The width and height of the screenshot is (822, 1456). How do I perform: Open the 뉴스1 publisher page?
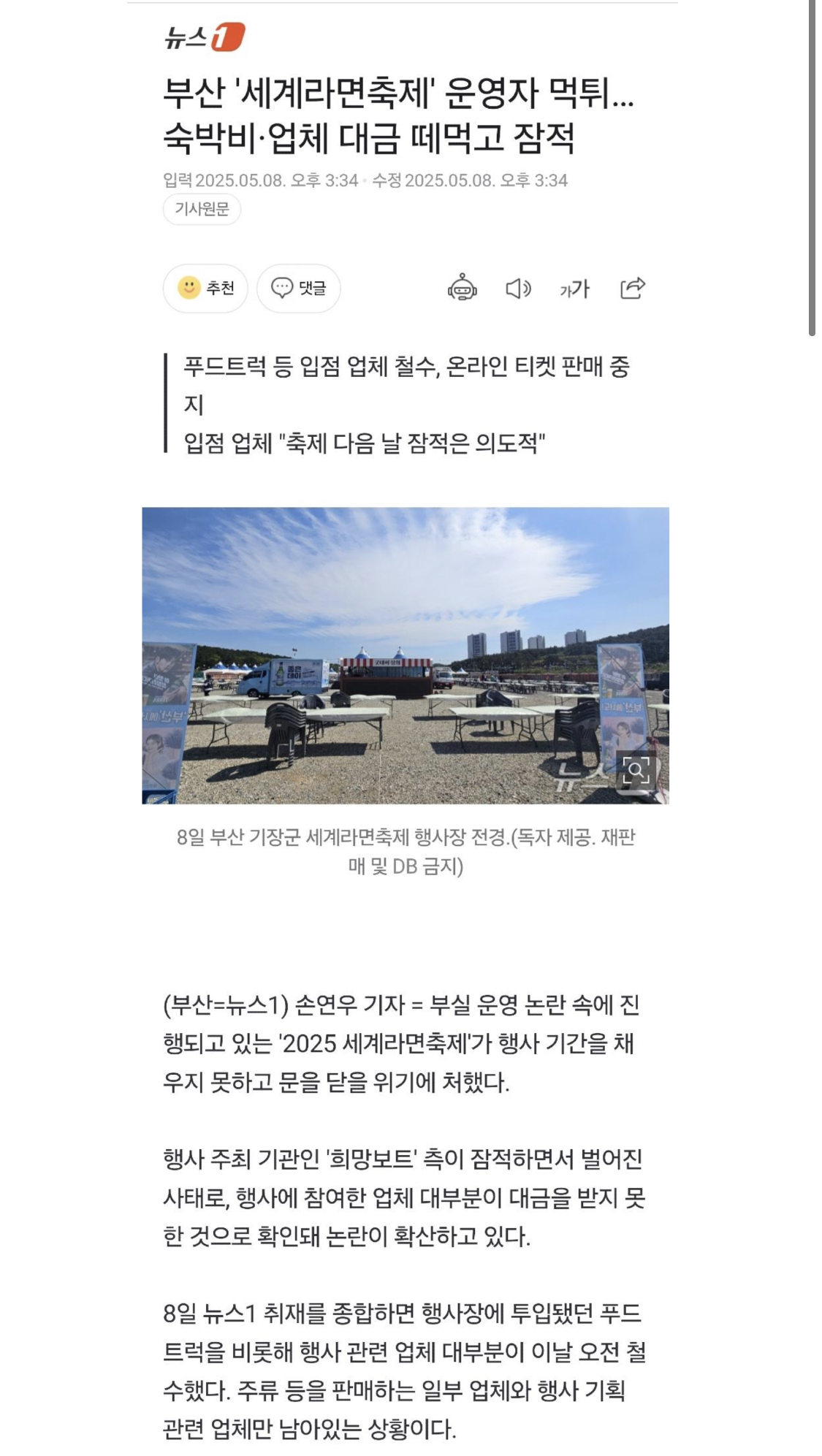tap(204, 37)
